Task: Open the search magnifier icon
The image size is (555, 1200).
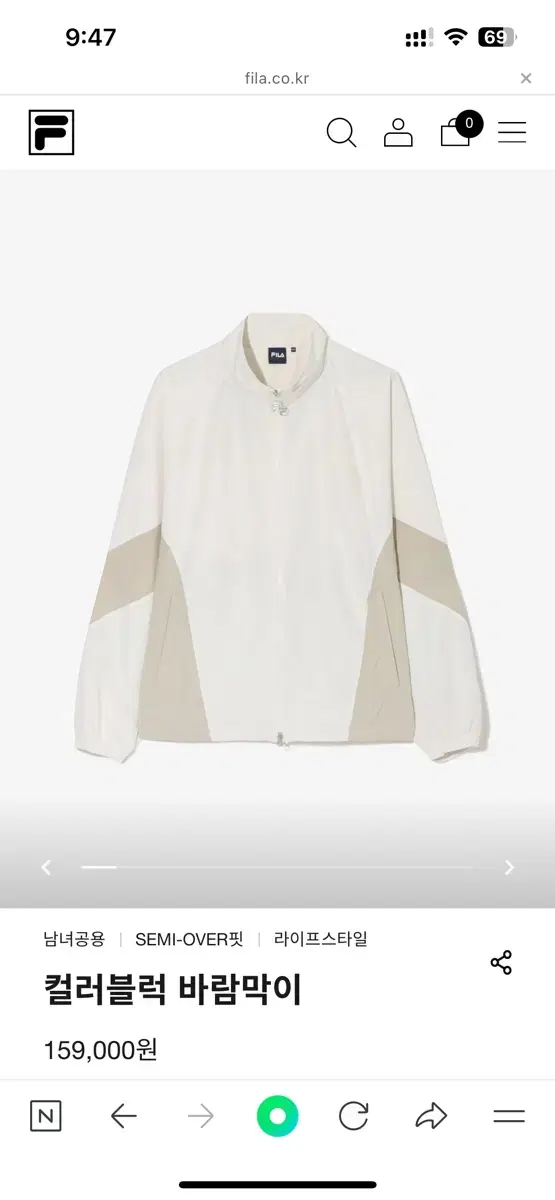Action: pyautogui.click(x=341, y=132)
